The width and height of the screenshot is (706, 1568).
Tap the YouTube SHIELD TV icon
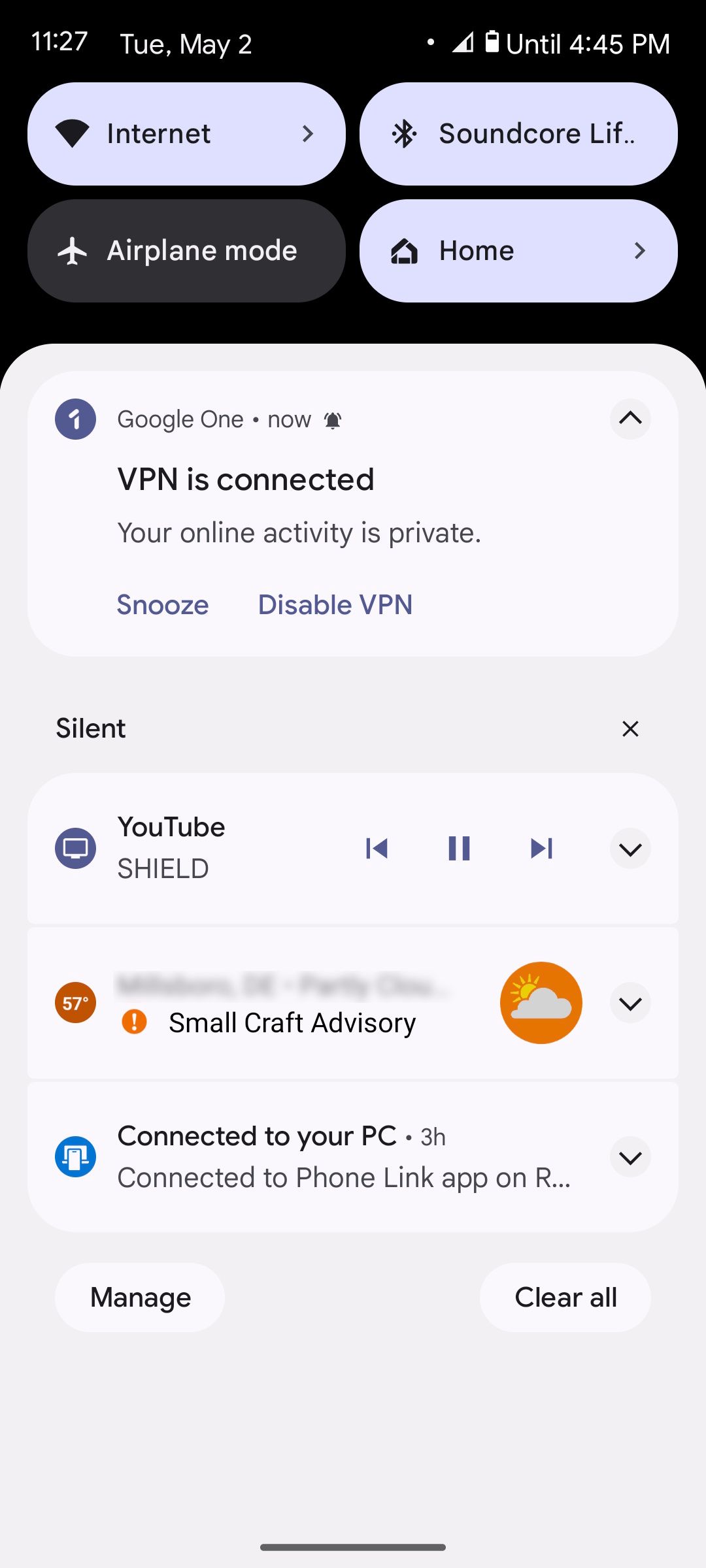pyautogui.click(x=75, y=848)
